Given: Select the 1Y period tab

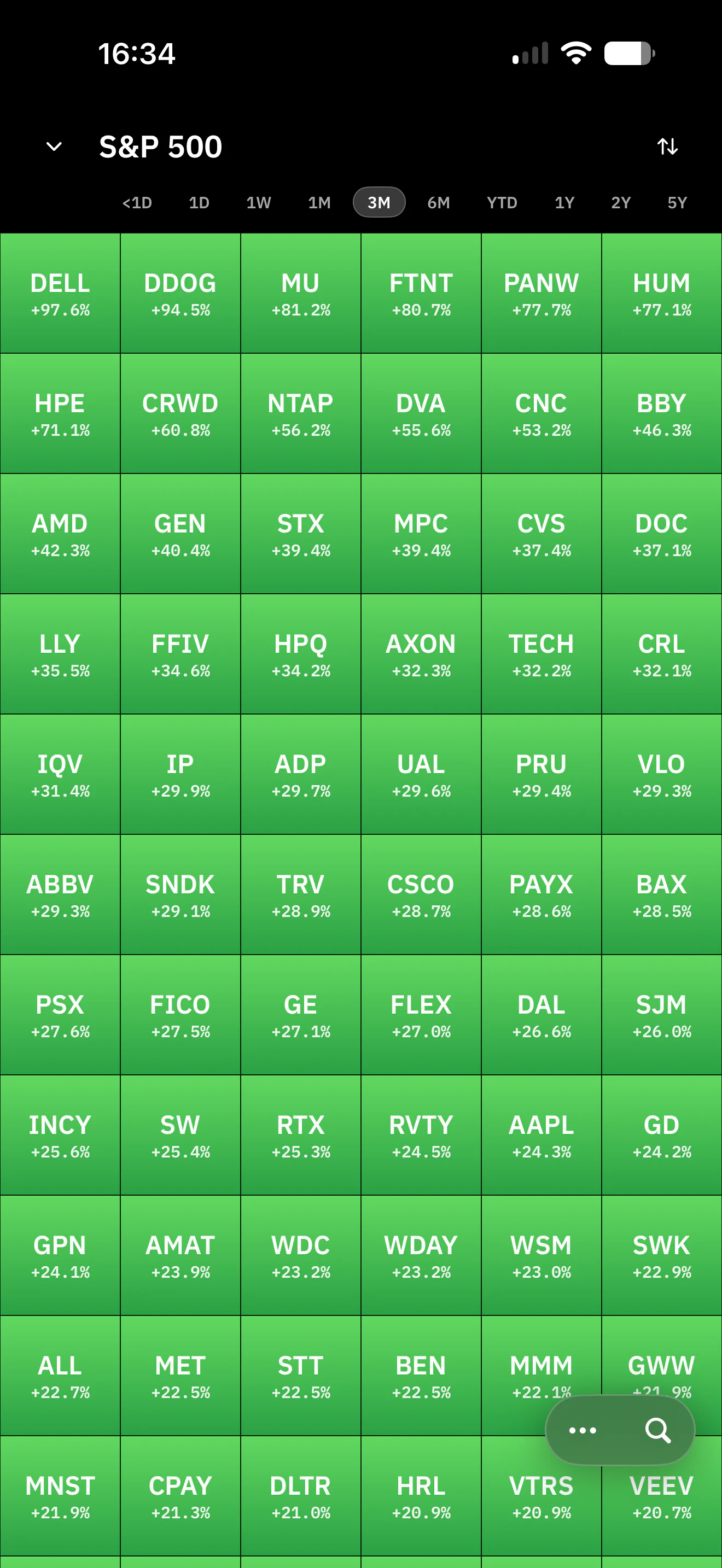Looking at the screenshot, I should tap(564, 203).
